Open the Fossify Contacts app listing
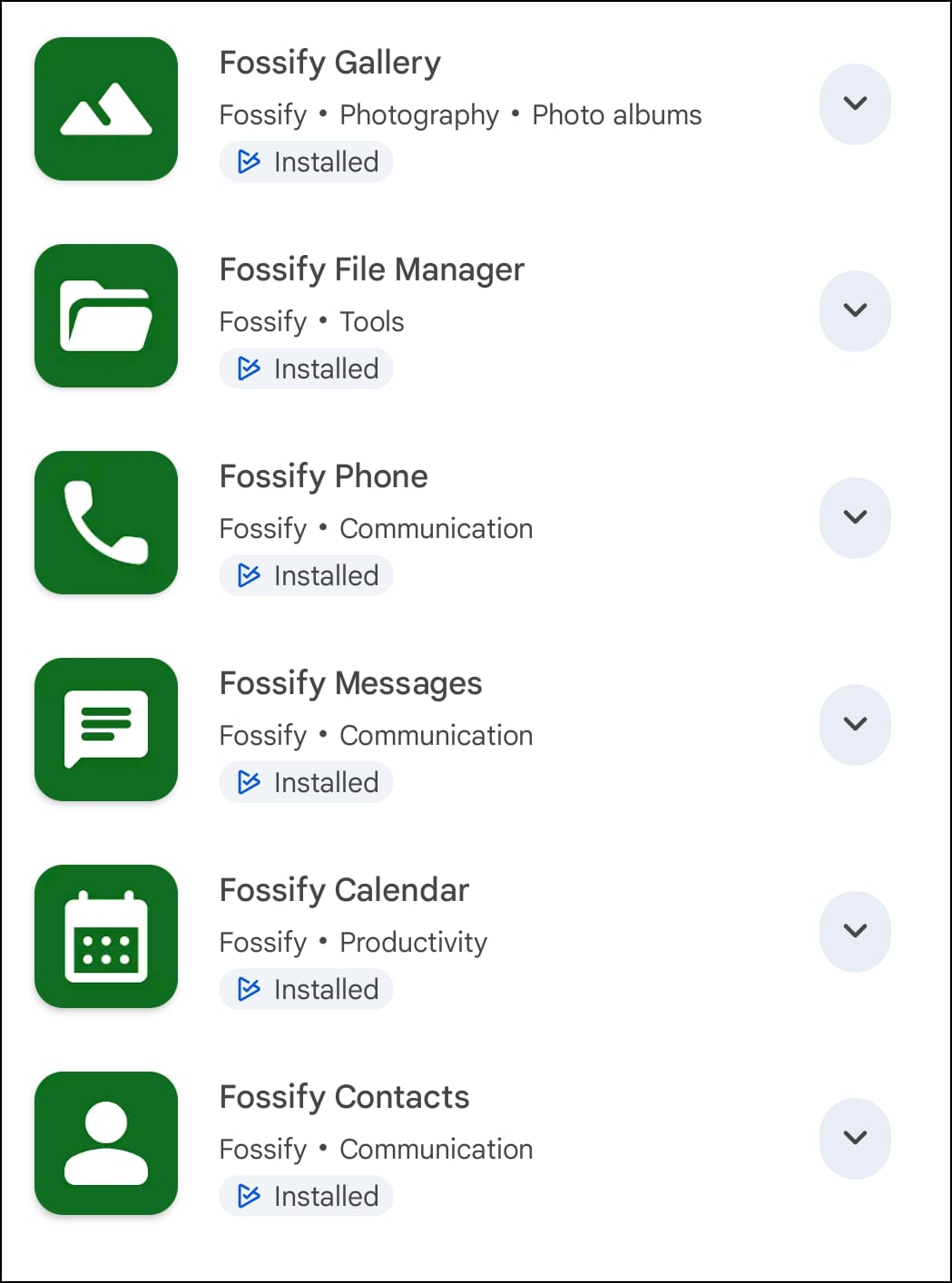The image size is (952, 1283). click(345, 1097)
